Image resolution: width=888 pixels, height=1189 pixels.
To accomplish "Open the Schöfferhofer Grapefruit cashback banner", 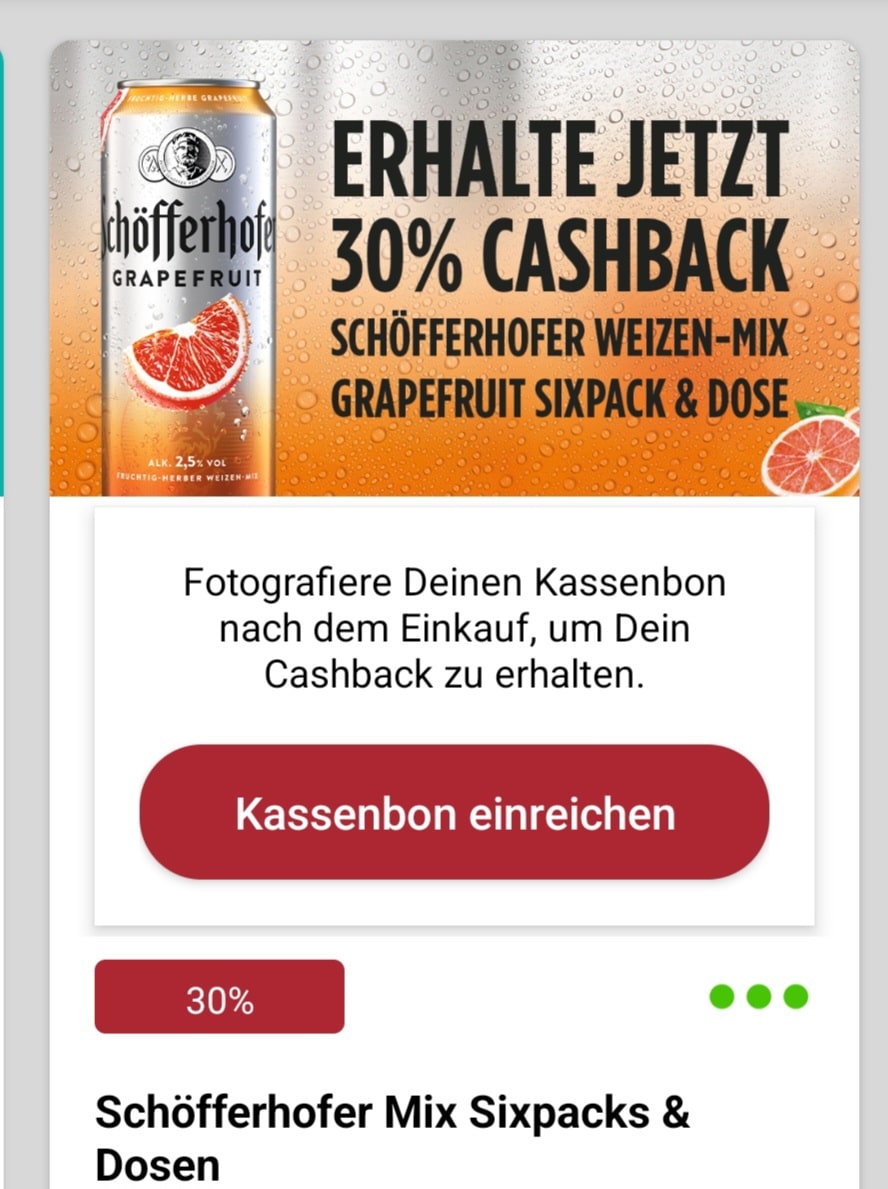I will (454, 270).
